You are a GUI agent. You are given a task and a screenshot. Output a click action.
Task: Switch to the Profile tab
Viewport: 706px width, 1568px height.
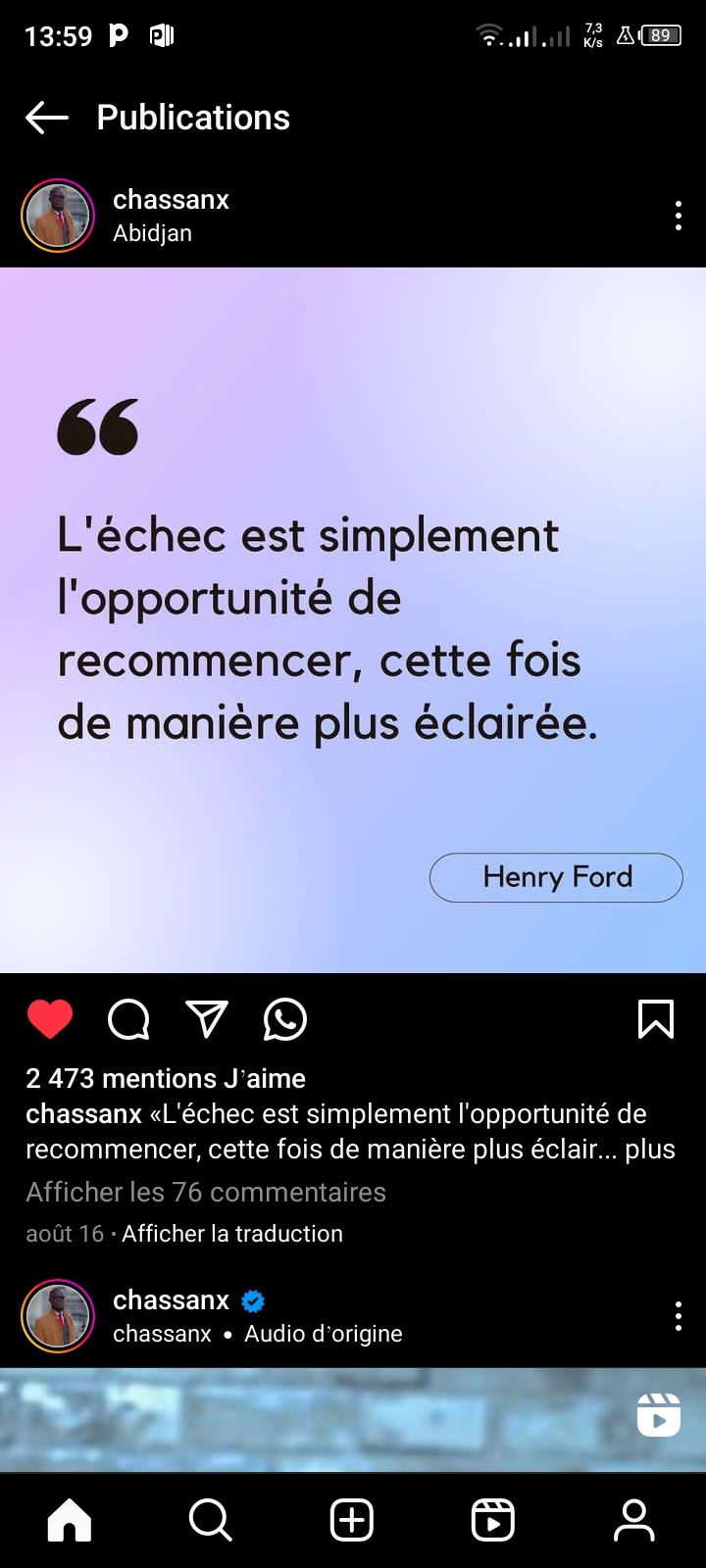click(634, 1521)
